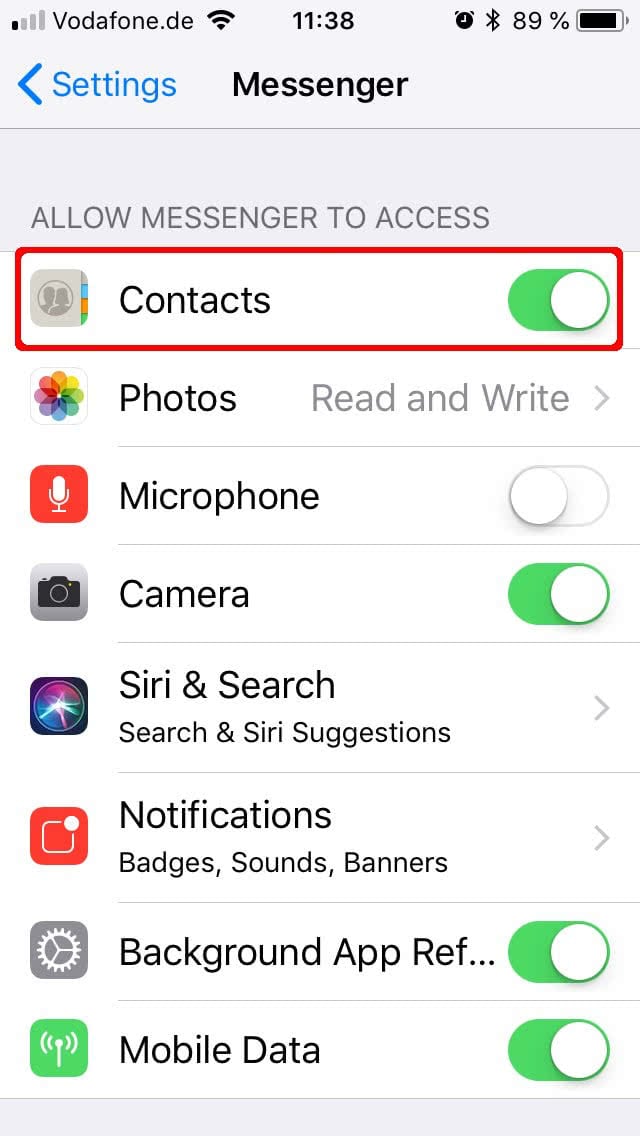Turn on Microphone access
640x1136 pixels.
[558, 496]
